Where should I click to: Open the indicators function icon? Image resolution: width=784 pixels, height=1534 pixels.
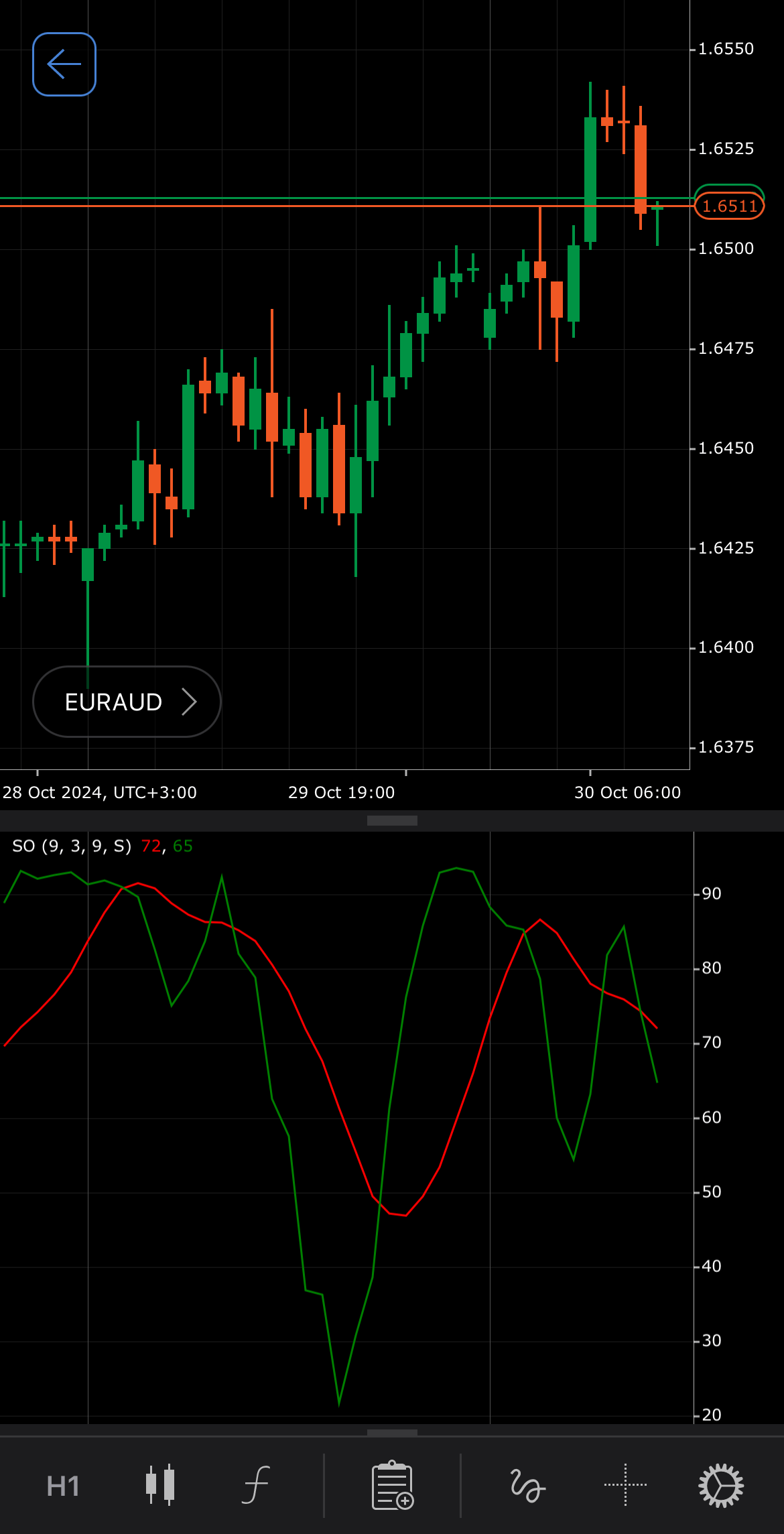click(x=256, y=1485)
